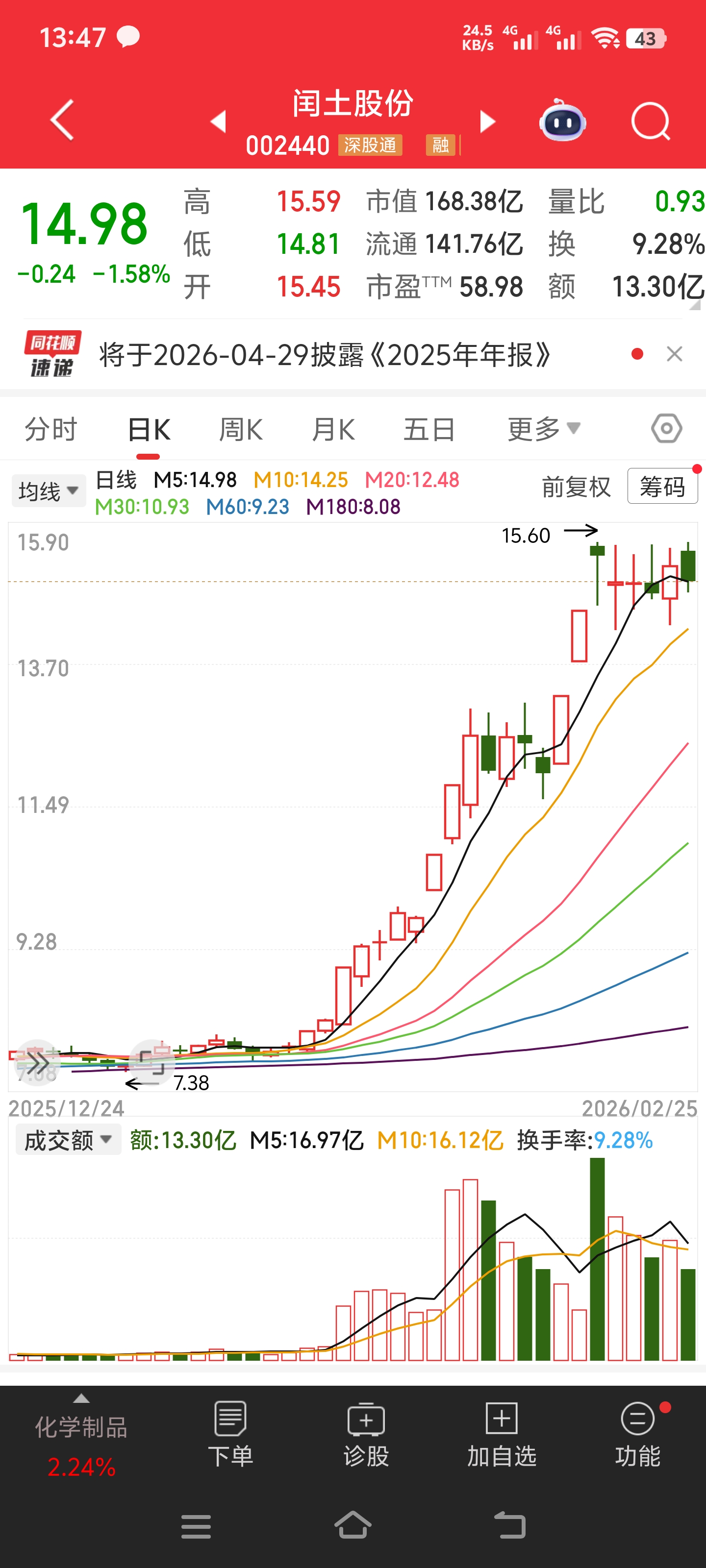This screenshot has height=1568, width=706.
Task: Open chart settings hexagon icon
Action: (666, 429)
